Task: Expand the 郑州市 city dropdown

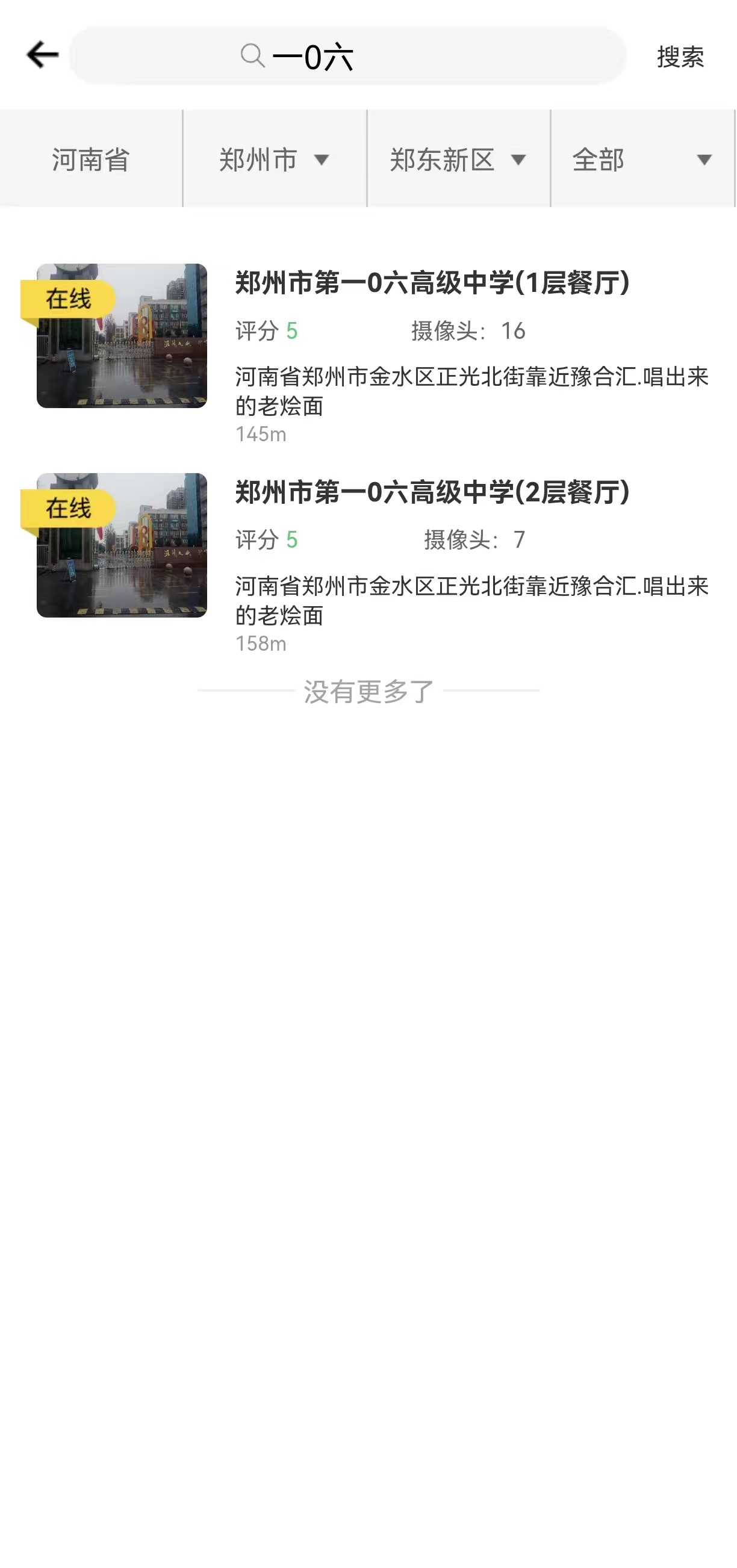Action: (274, 160)
